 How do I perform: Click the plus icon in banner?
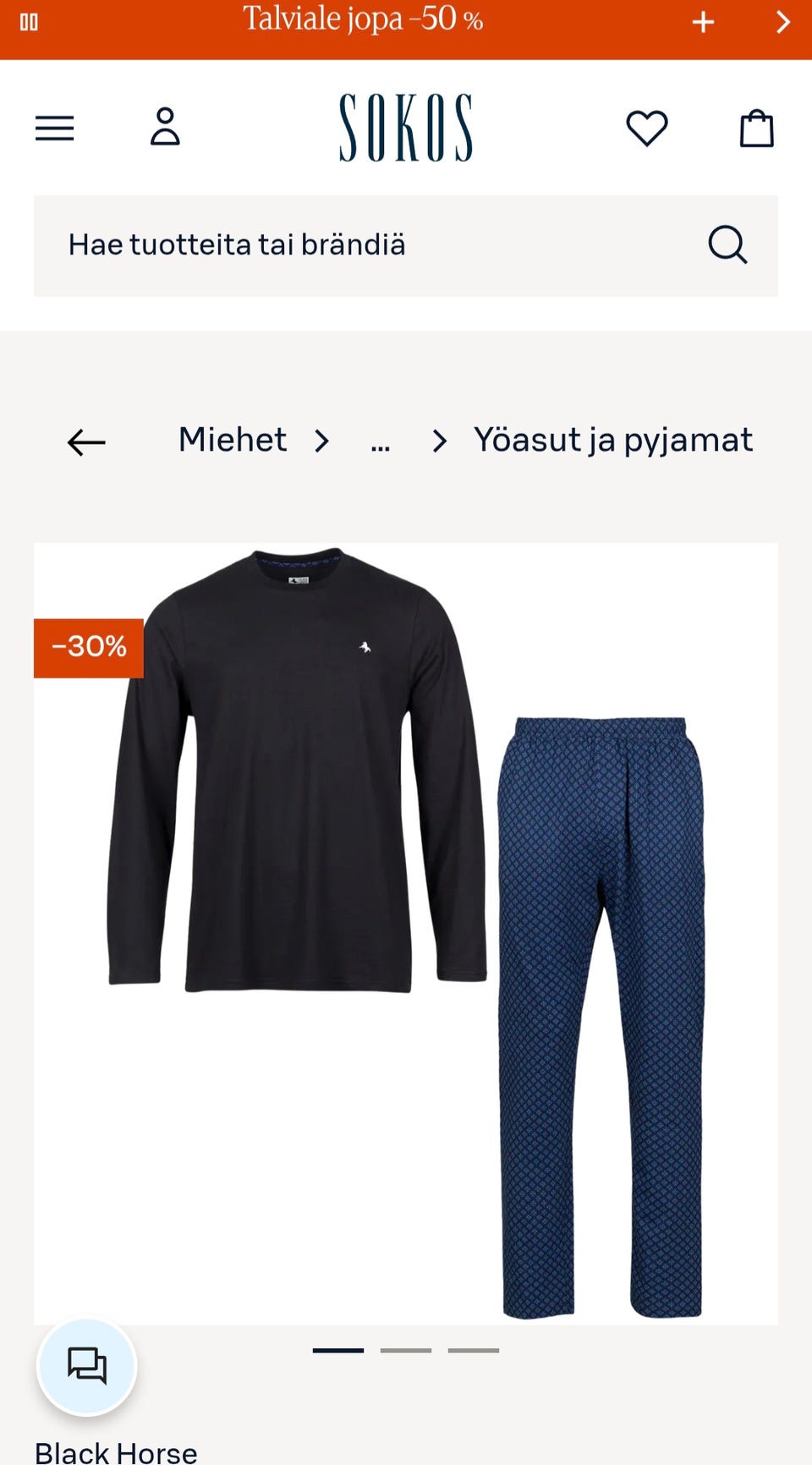[x=702, y=23]
